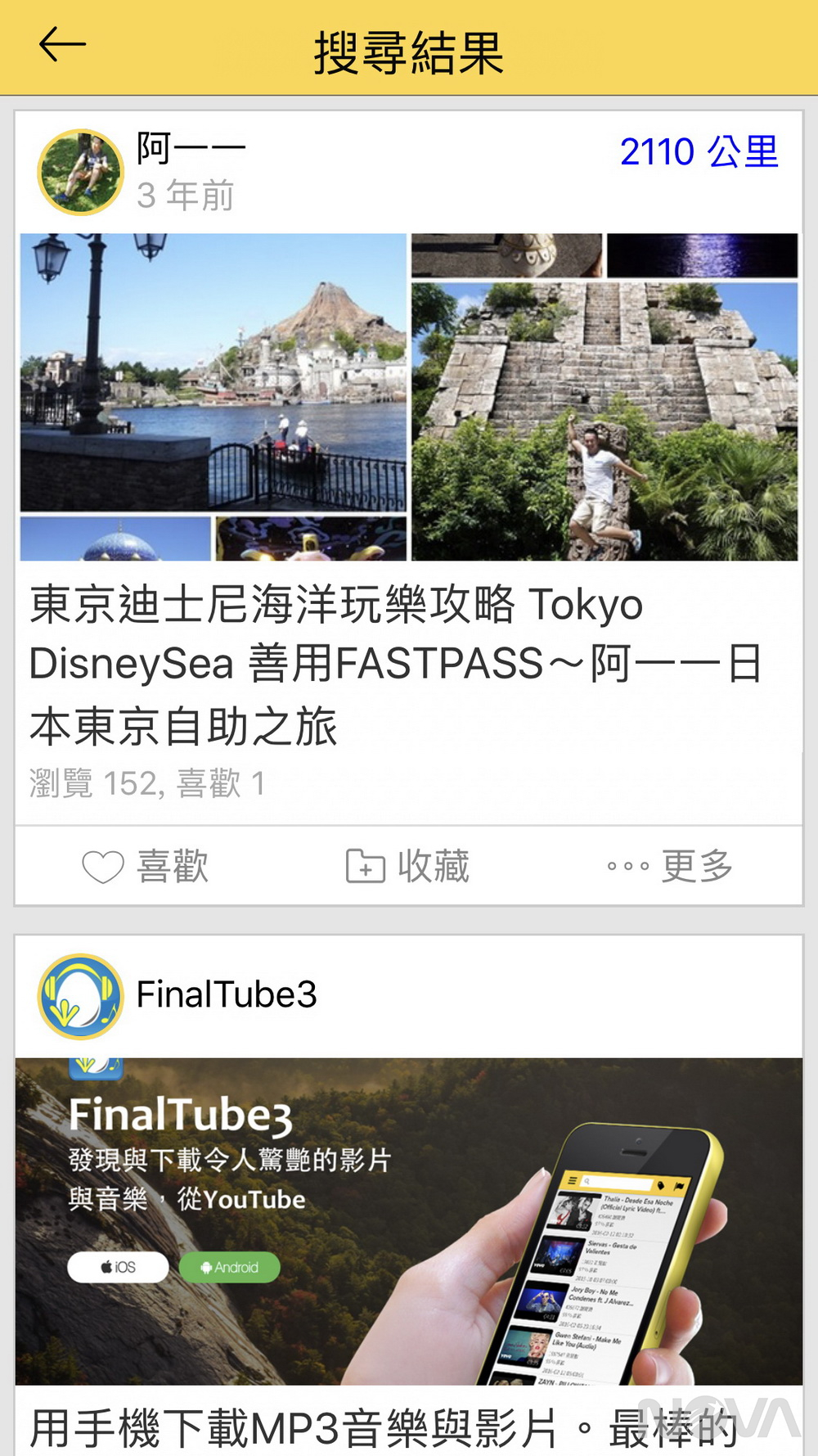Tap the iOS download badge in FinalTube3 banner

pyautogui.click(x=119, y=1267)
